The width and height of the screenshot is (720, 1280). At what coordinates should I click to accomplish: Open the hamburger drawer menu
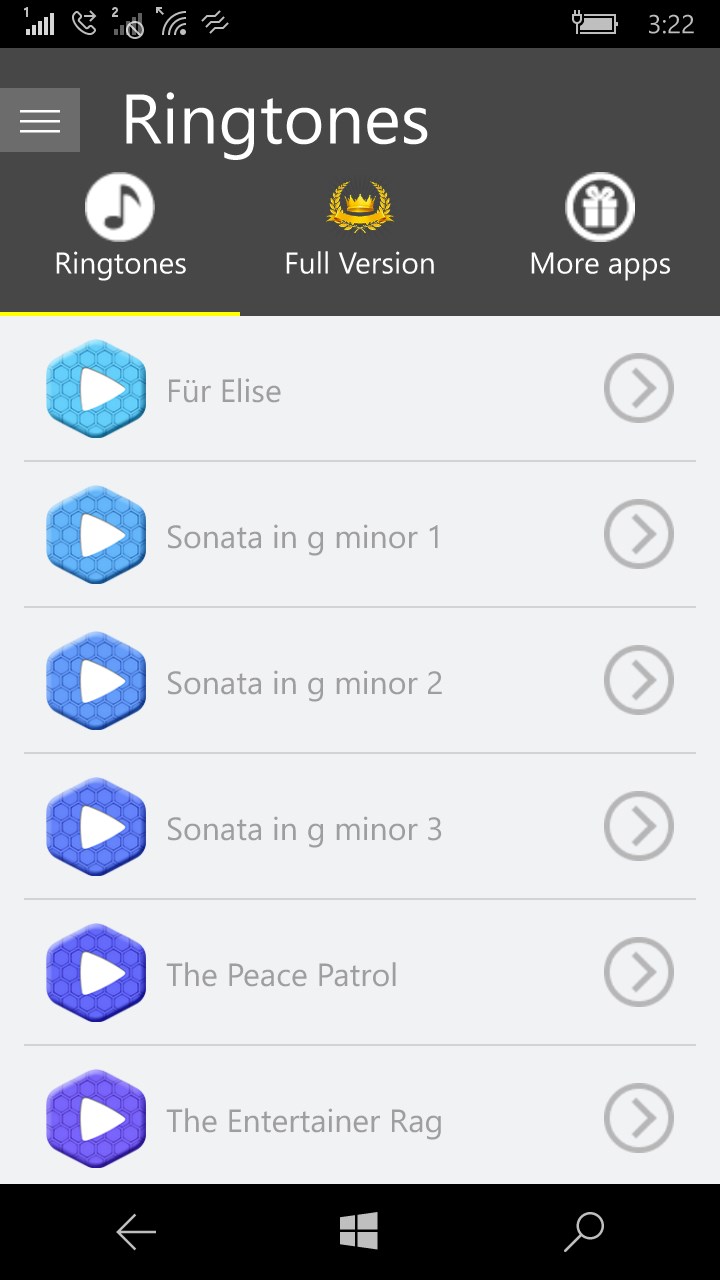(x=40, y=121)
